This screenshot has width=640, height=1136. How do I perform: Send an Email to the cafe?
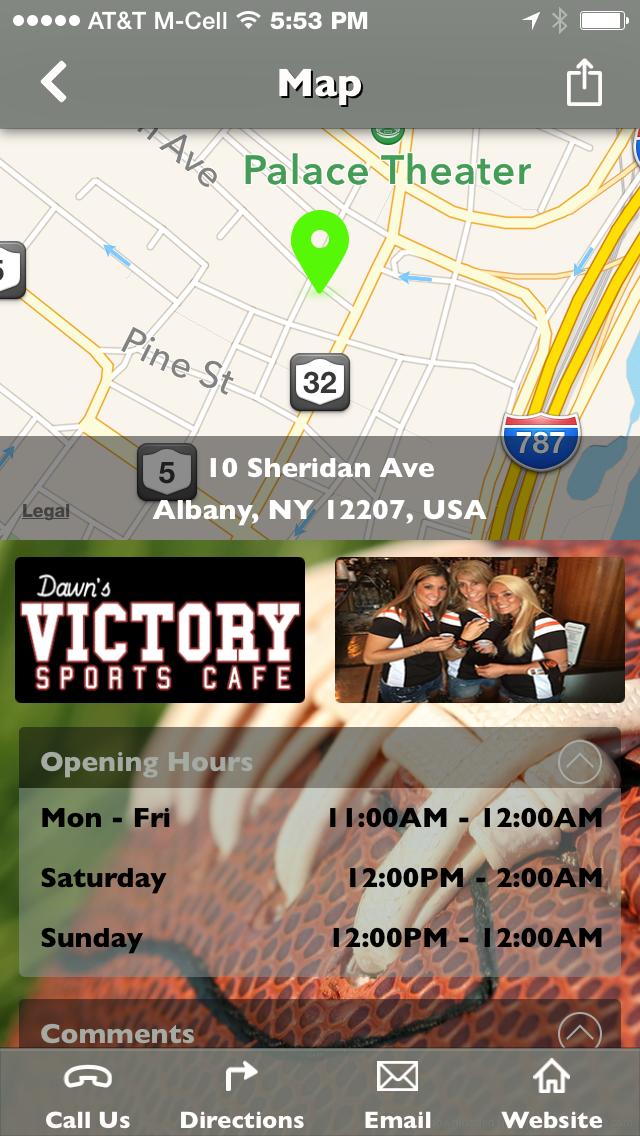(x=397, y=1095)
